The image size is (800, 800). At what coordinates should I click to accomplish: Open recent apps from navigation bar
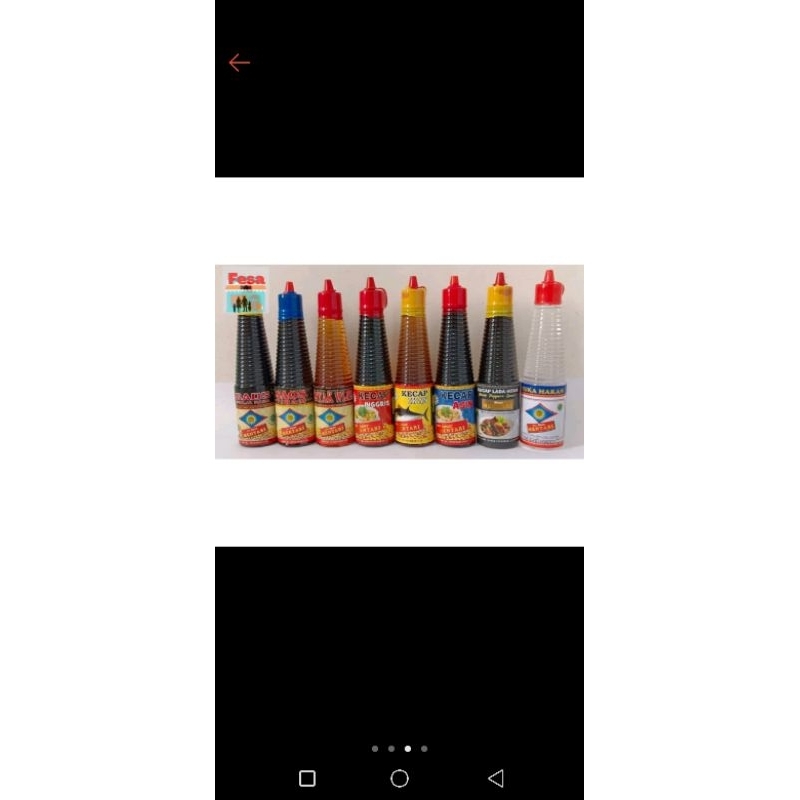coord(307,778)
